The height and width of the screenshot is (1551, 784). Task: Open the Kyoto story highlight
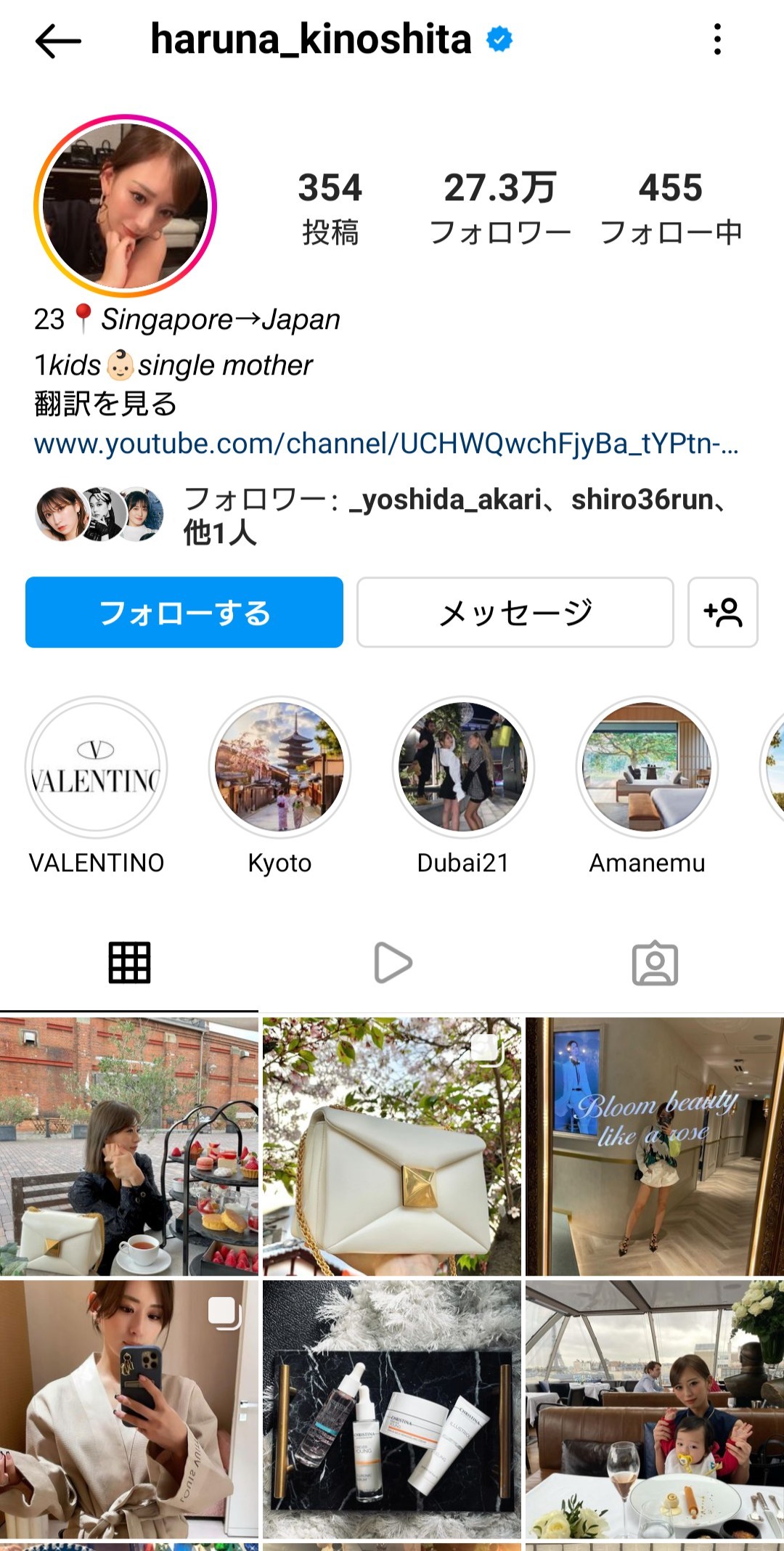279,768
